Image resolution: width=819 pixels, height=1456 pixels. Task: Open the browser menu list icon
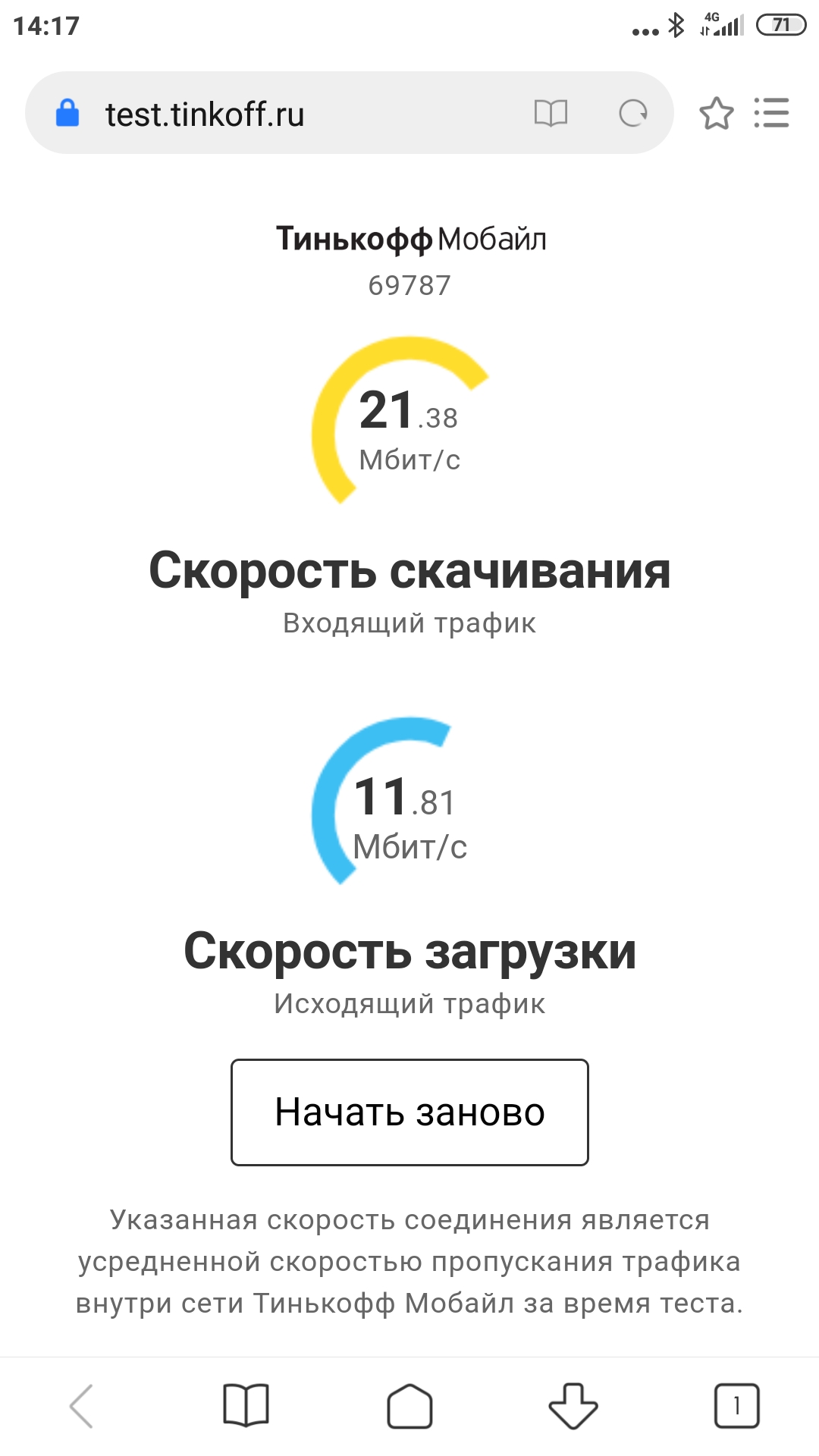pyautogui.click(x=771, y=113)
